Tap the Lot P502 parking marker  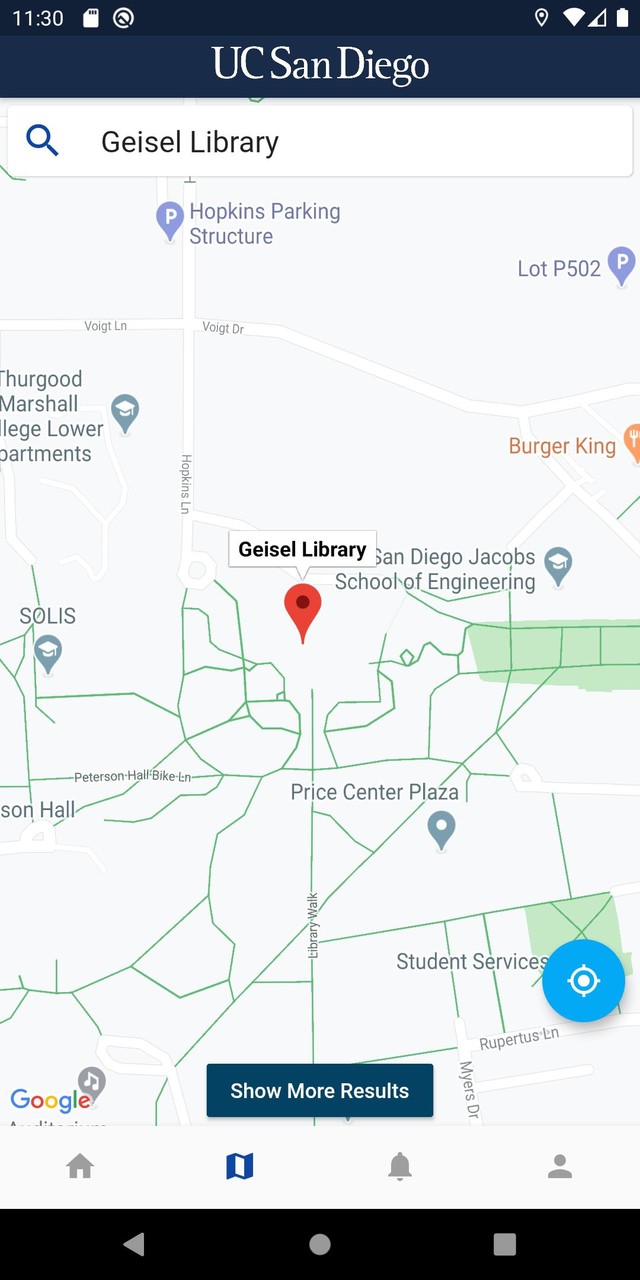click(622, 265)
